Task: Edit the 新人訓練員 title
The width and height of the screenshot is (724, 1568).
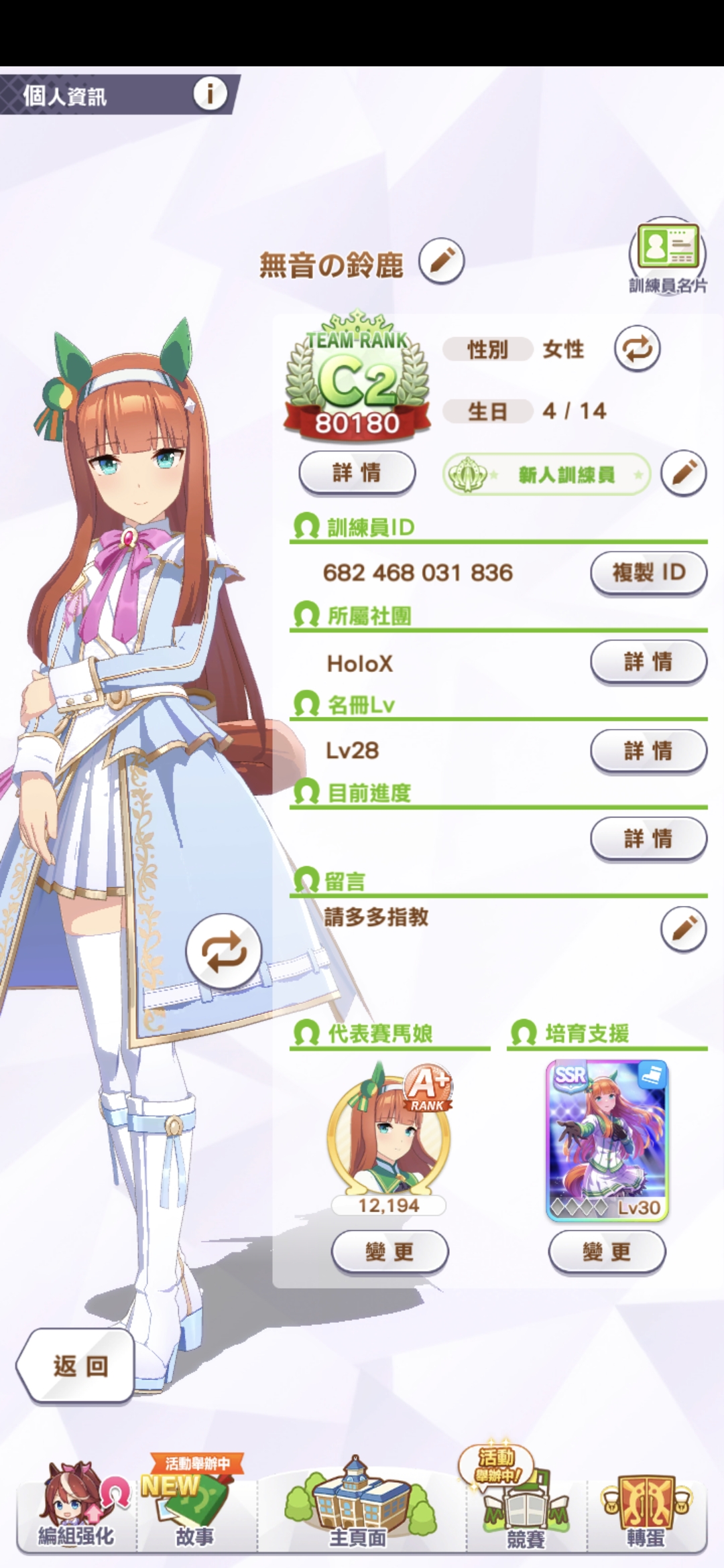Action: click(x=683, y=473)
